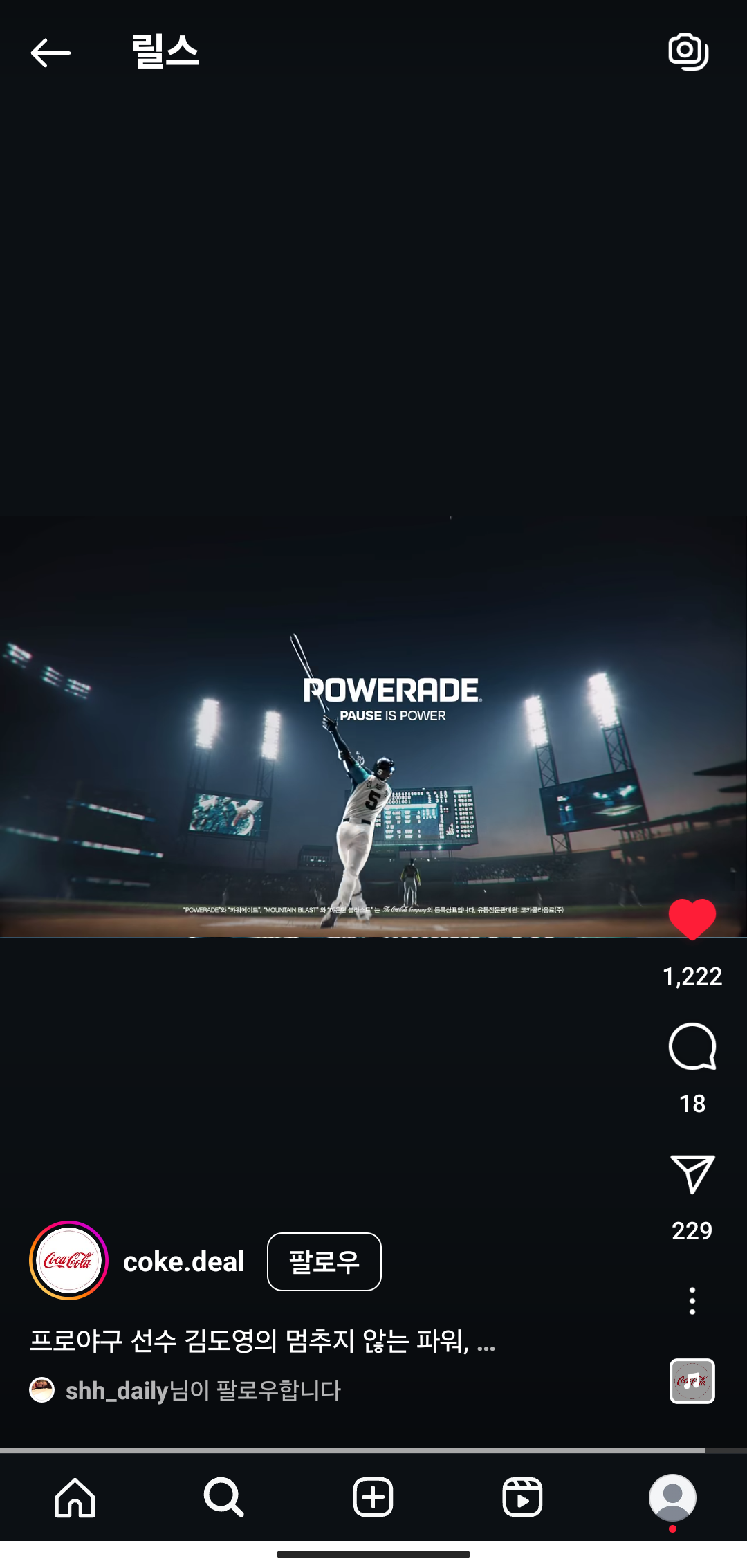Open the three-dot overflow menu
The height and width of the screenshot is (1568, 747).
(x=692, y=1301)
